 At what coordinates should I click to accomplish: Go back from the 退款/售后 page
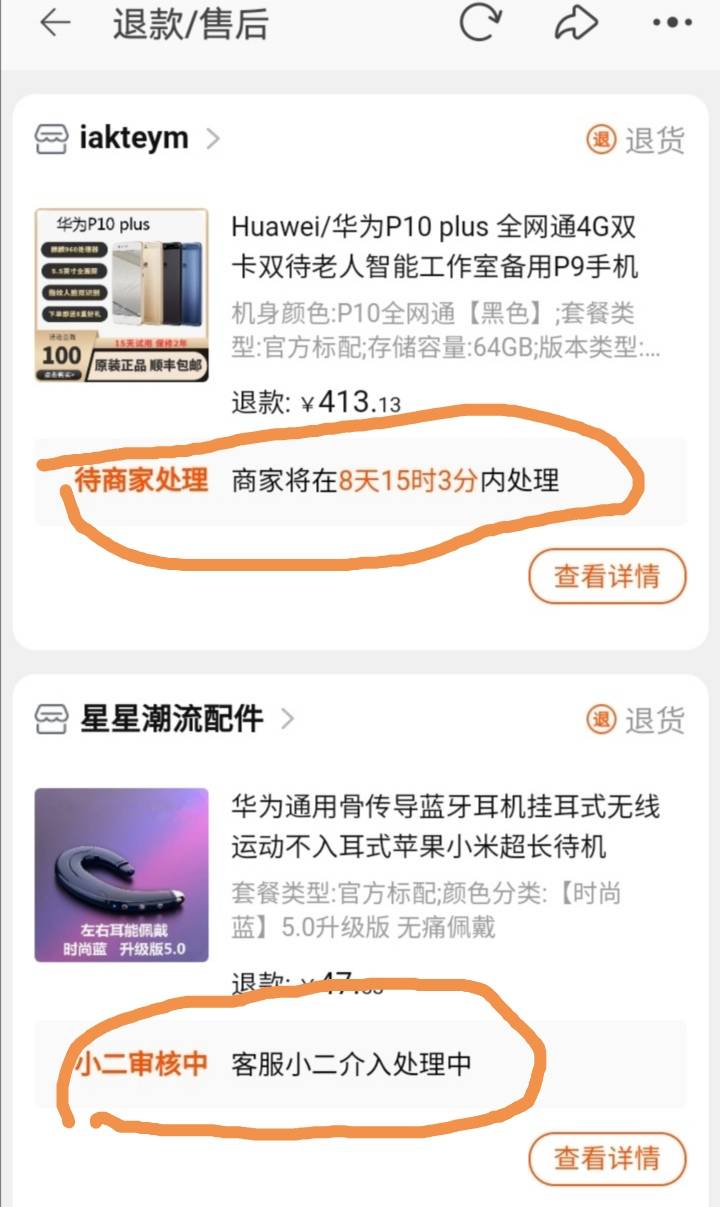55,22
